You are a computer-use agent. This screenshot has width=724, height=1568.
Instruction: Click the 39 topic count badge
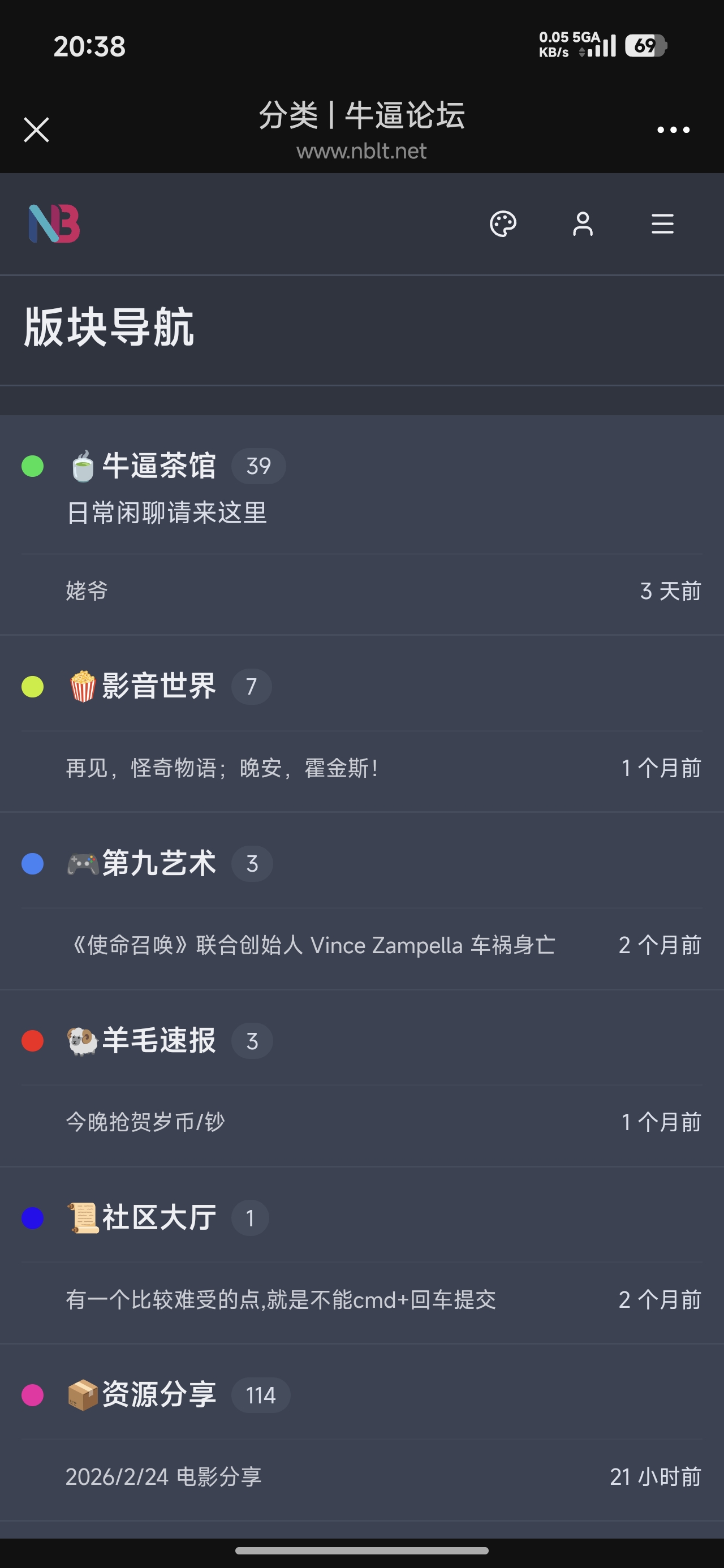point(259,466)
